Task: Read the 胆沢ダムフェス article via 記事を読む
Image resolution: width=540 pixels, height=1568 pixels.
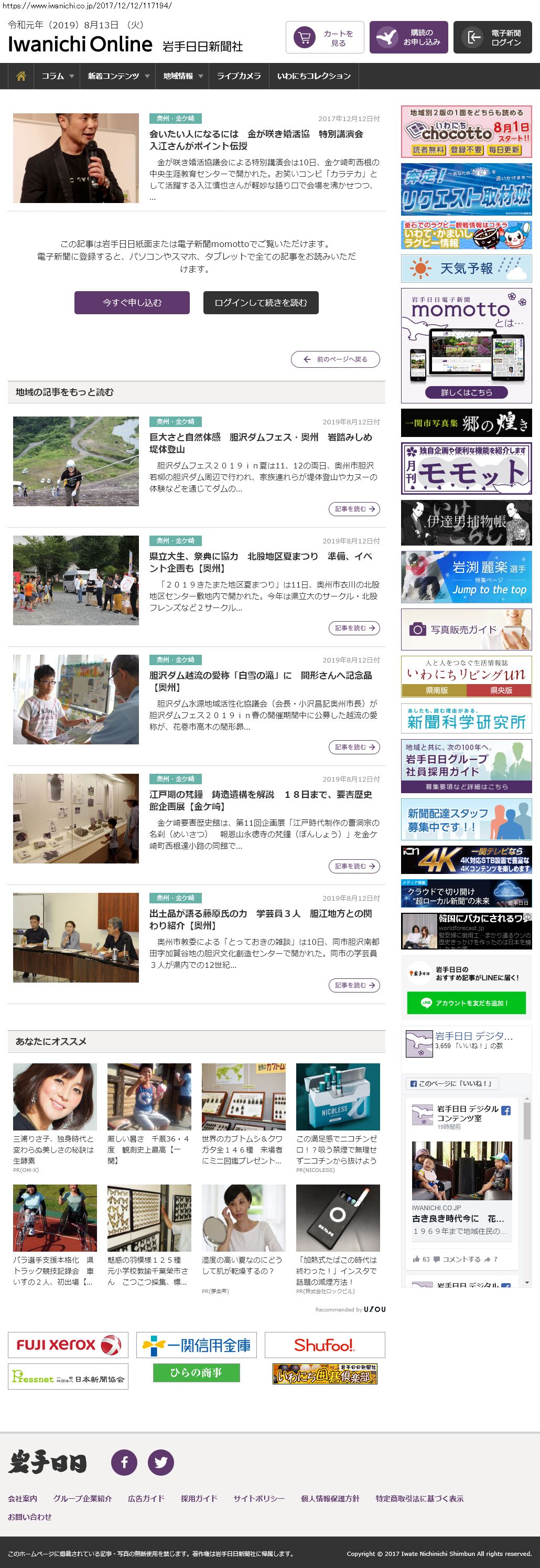Action: point(354,509)
